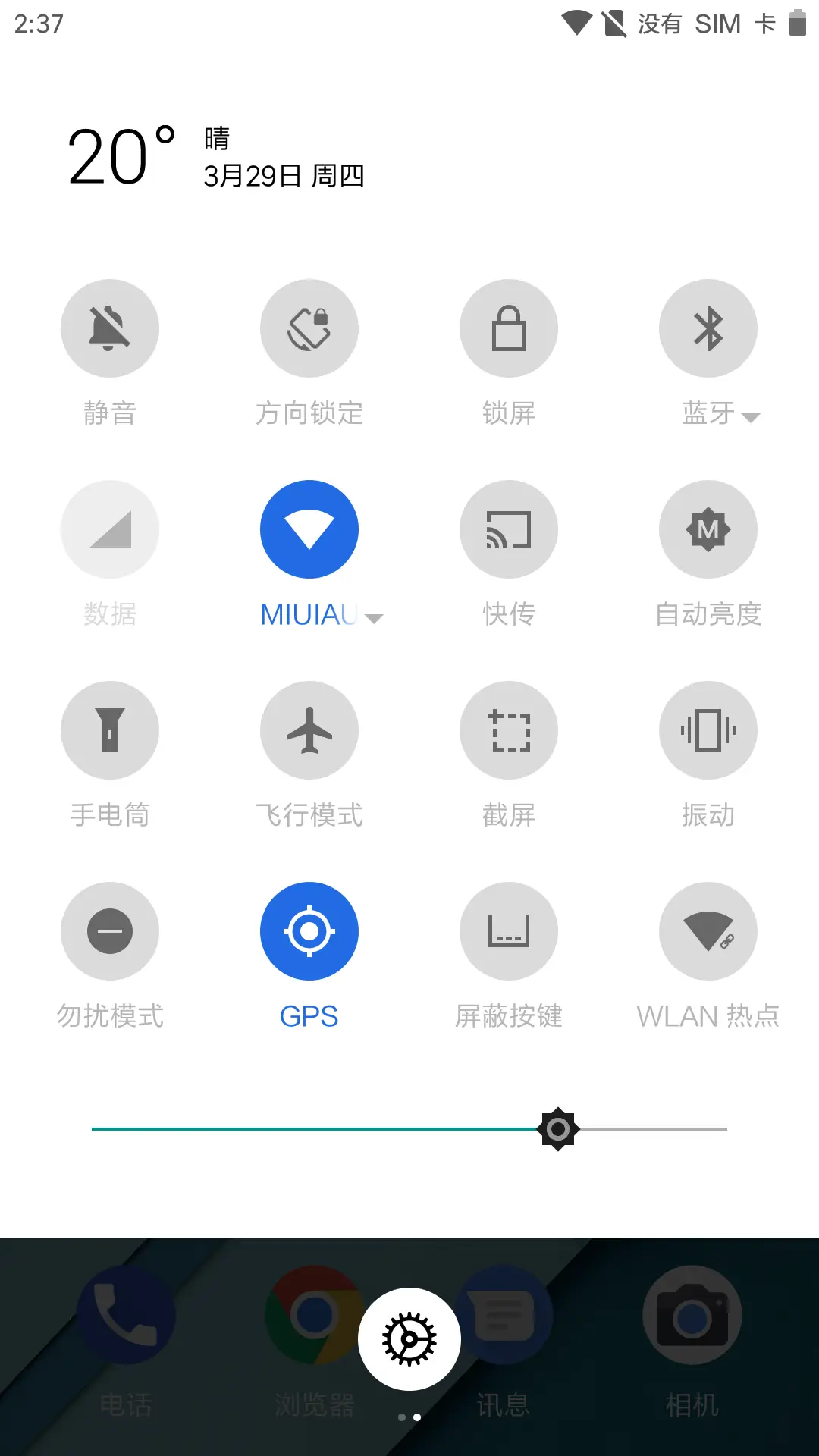Launch the 相机 camera app
Viewport: 819px width, 1456px height.
(x=692, y=1316)
